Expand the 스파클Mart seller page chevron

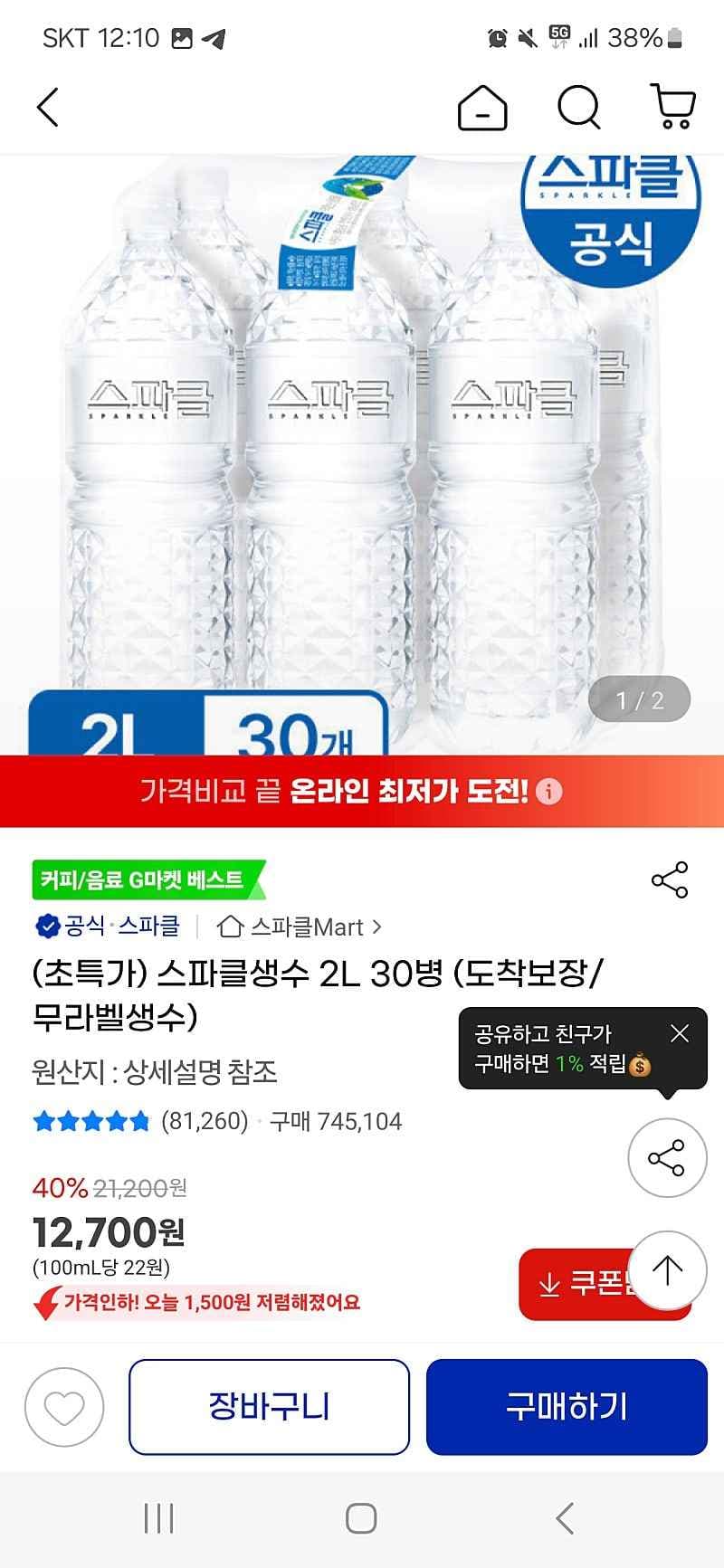[x=377, y=928]
